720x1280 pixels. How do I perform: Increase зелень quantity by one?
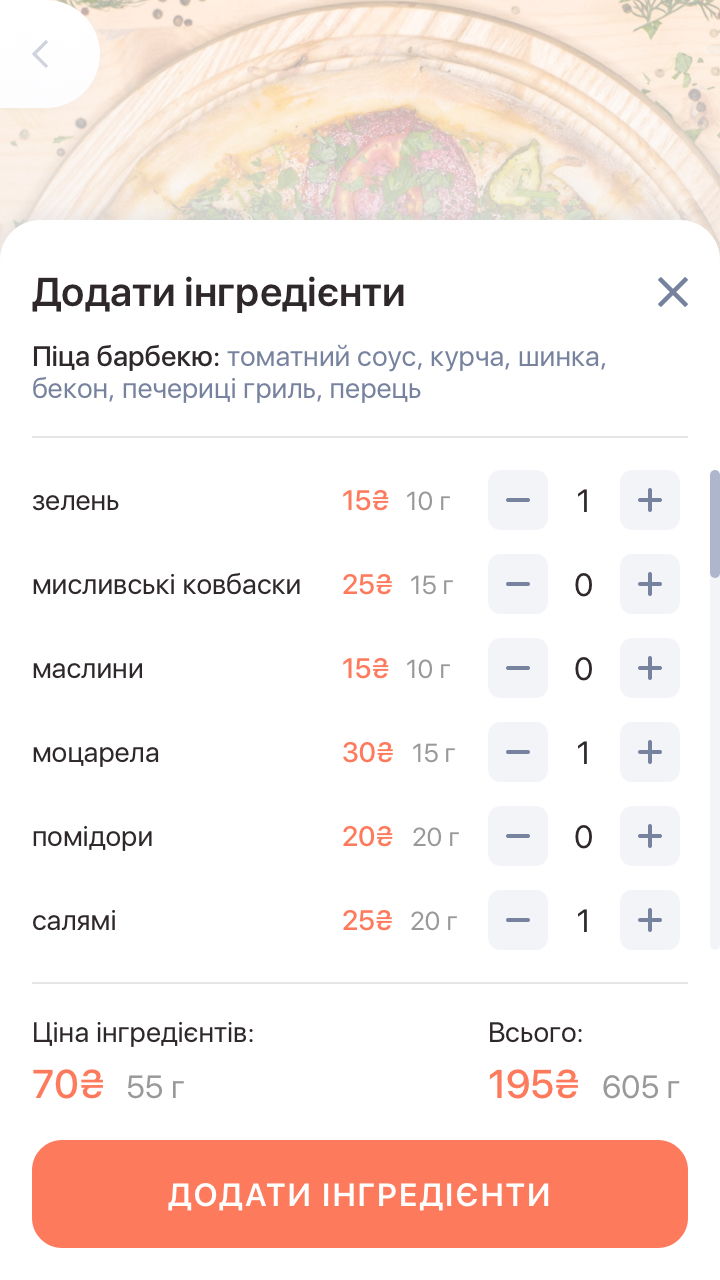650,500
